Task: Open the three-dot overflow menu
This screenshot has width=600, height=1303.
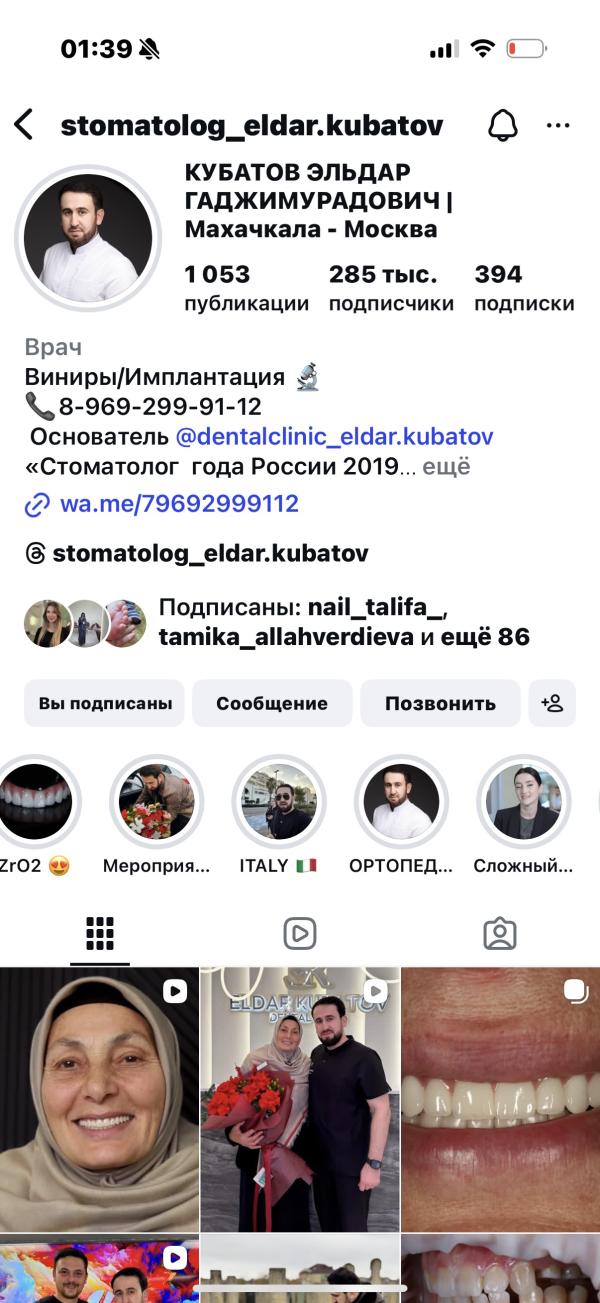Action: pyautogui.click(x=557, y=126)
